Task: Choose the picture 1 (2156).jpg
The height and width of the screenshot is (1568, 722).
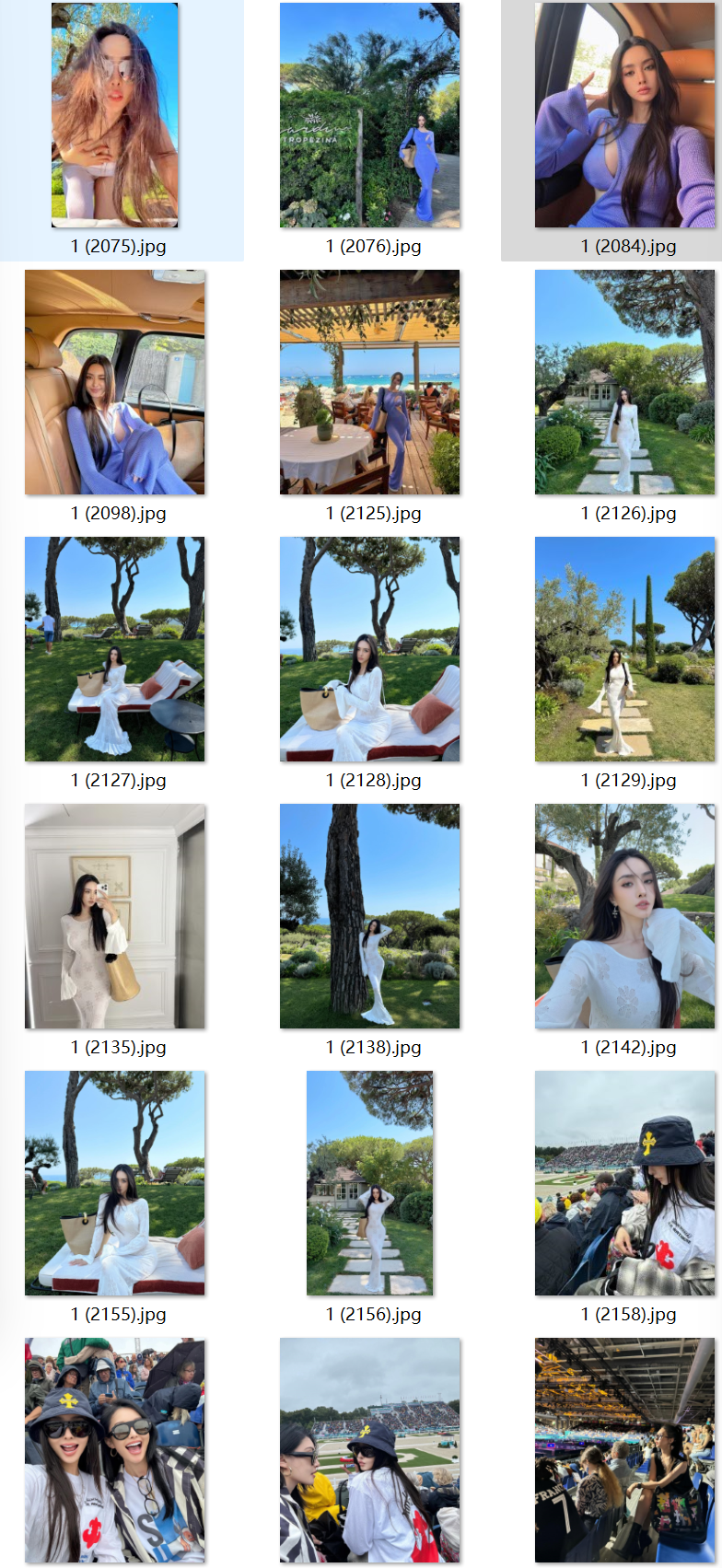Action: coord(369,1183)
